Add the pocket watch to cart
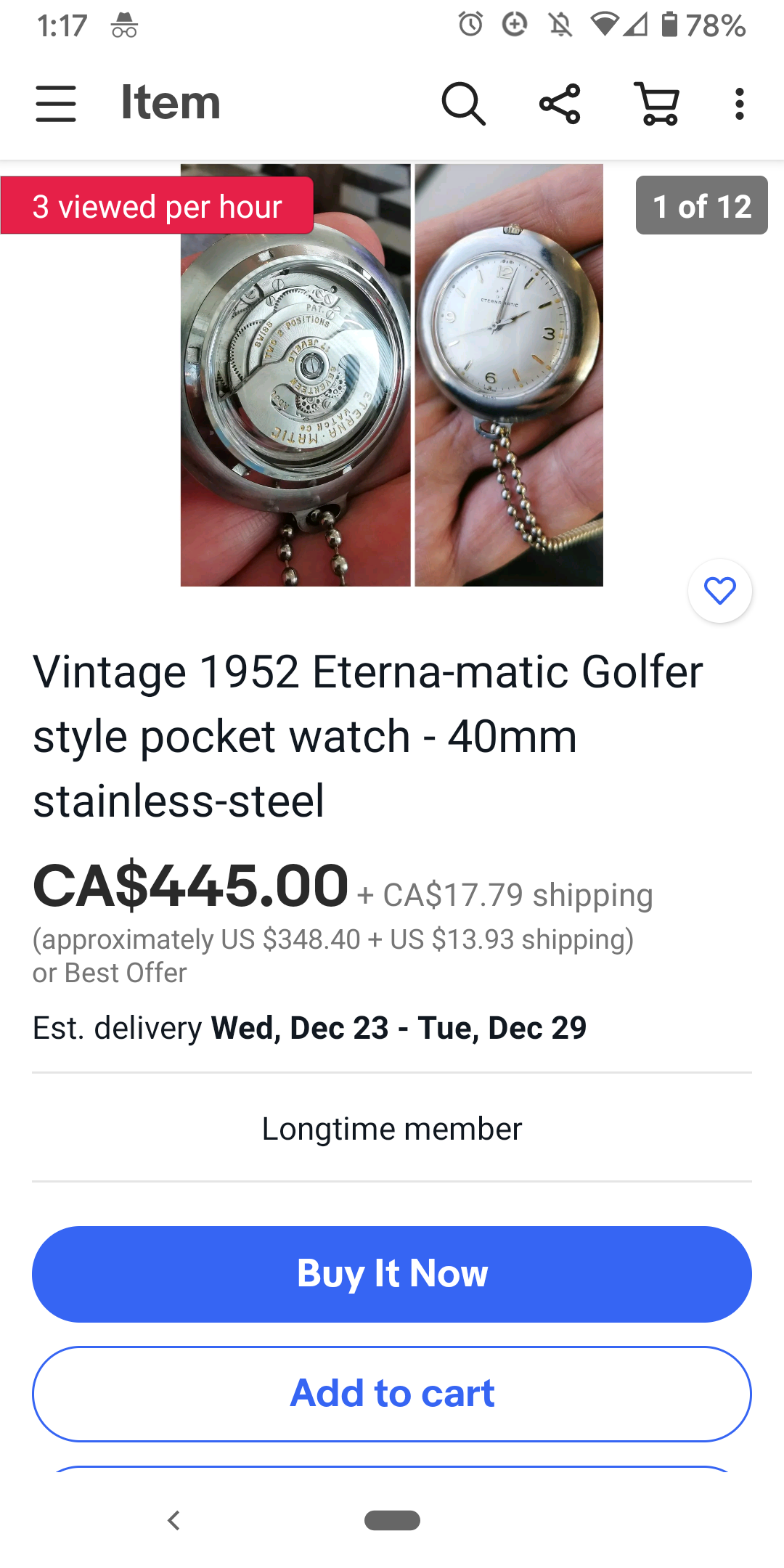 (392, 1394)
